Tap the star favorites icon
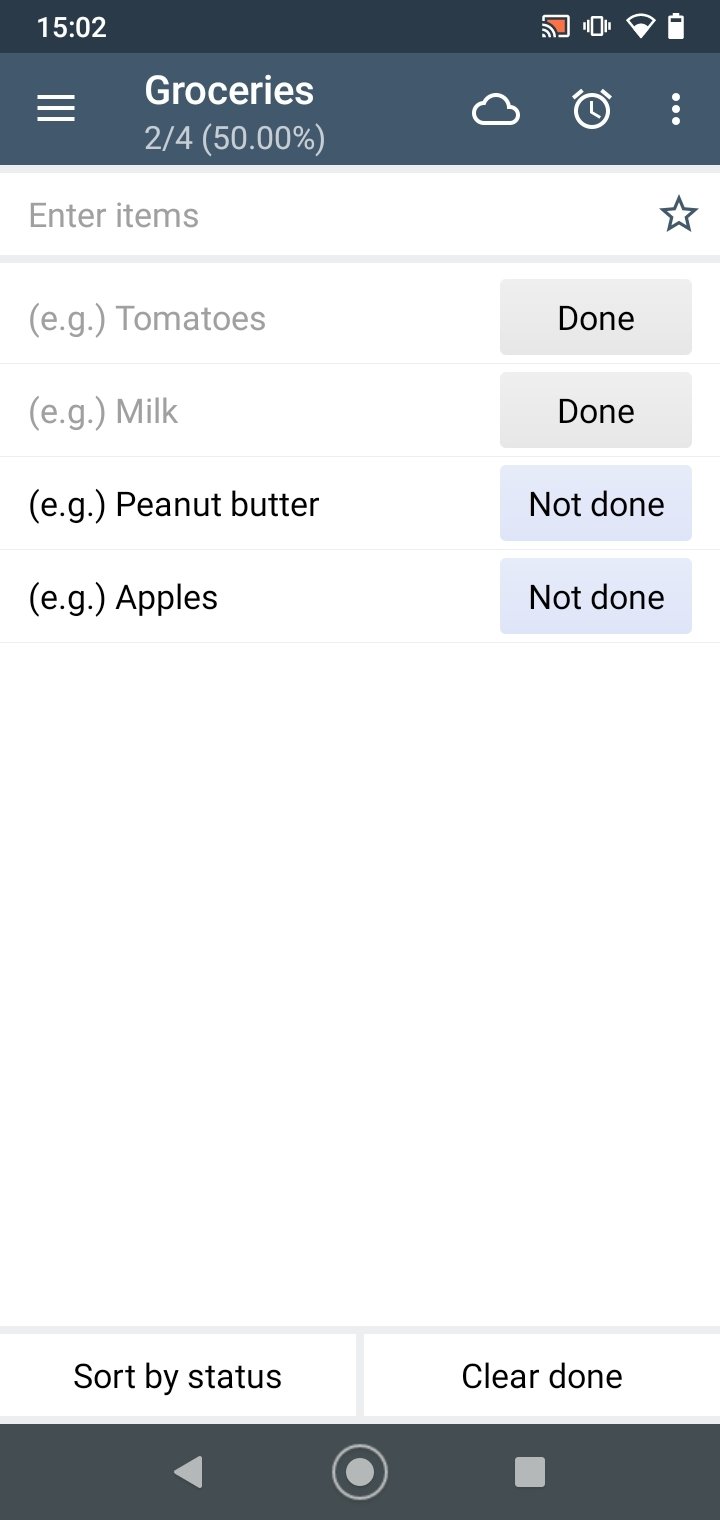 [x=679, y=215]
